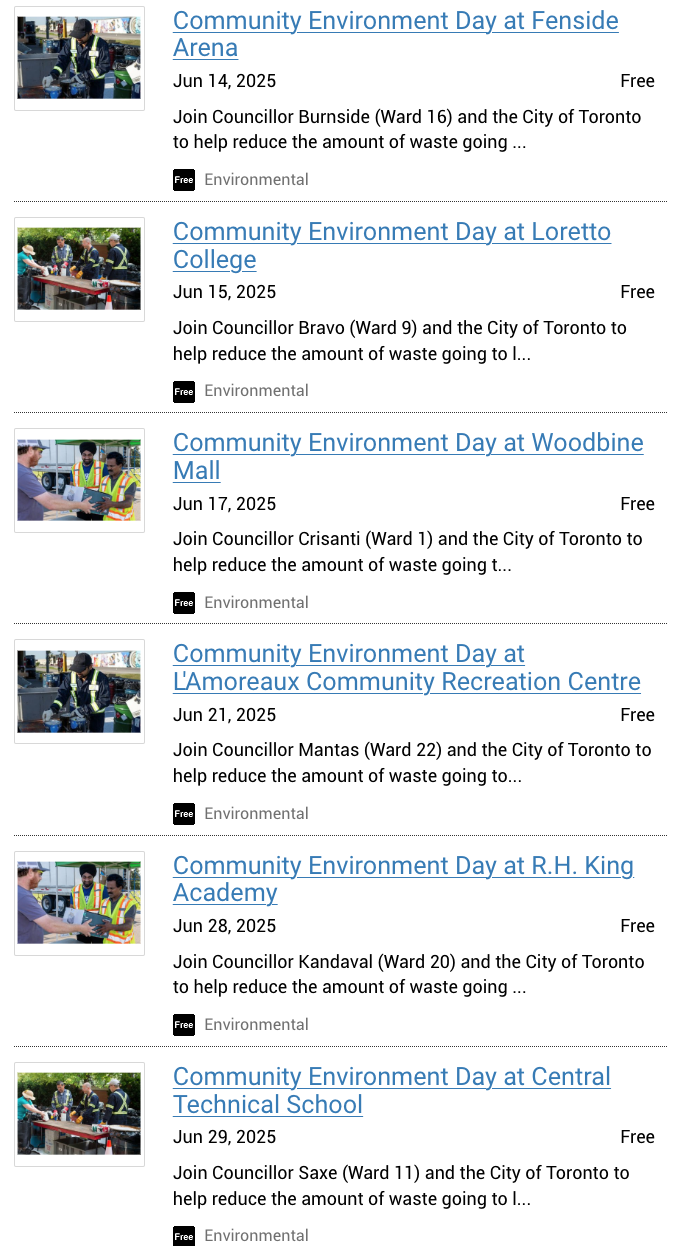The height and width of the screenshot is (1246, 690).
Task: Open Community Environment Day at Fenside Arena link
Action: 395,21
